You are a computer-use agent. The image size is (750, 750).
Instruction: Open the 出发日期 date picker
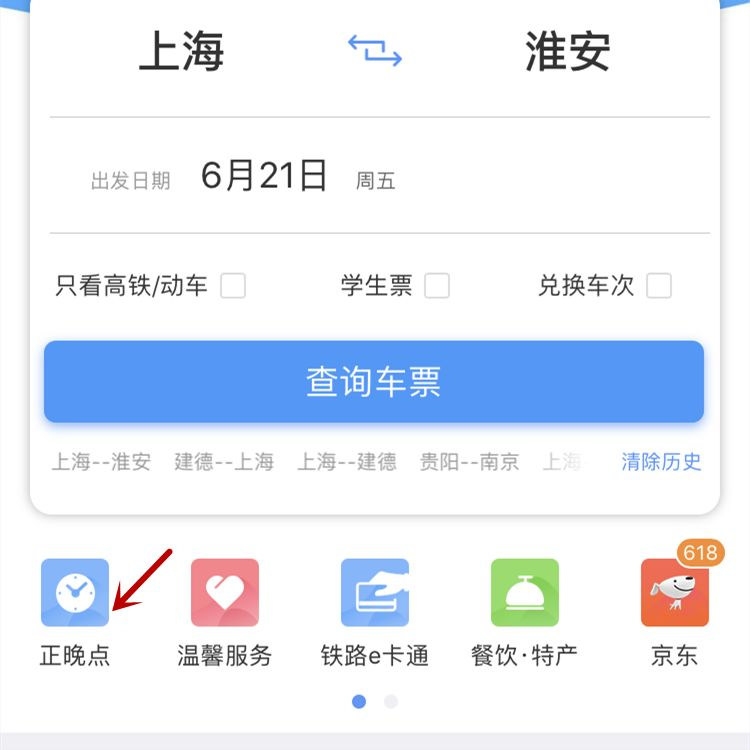(264, 177)
